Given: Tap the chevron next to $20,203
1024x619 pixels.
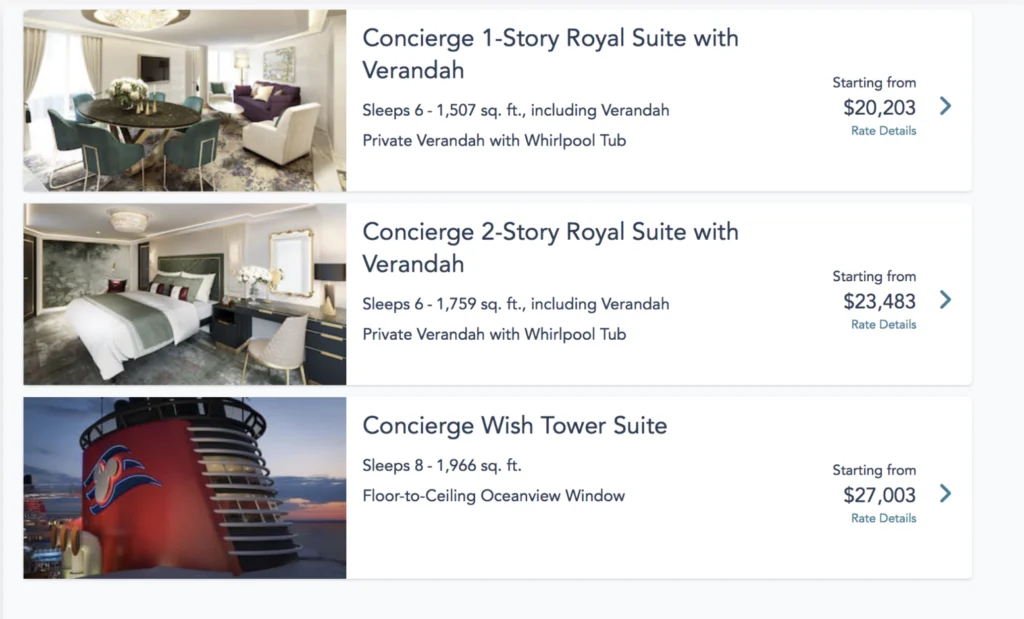Looking at the screenshot, I should click(x=945, y=106).
